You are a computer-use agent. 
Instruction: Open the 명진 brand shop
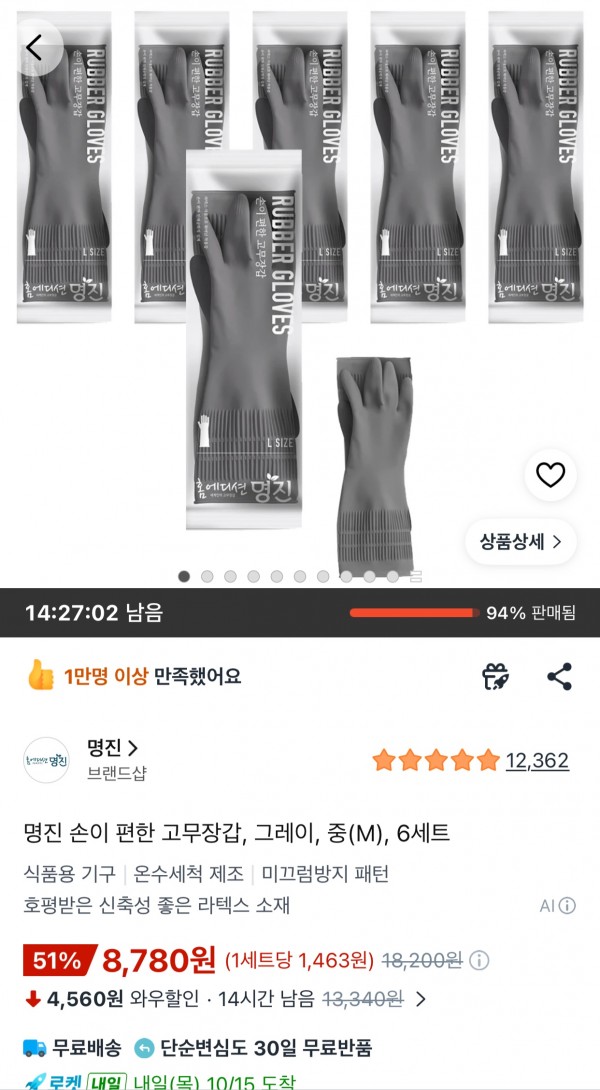112,748
